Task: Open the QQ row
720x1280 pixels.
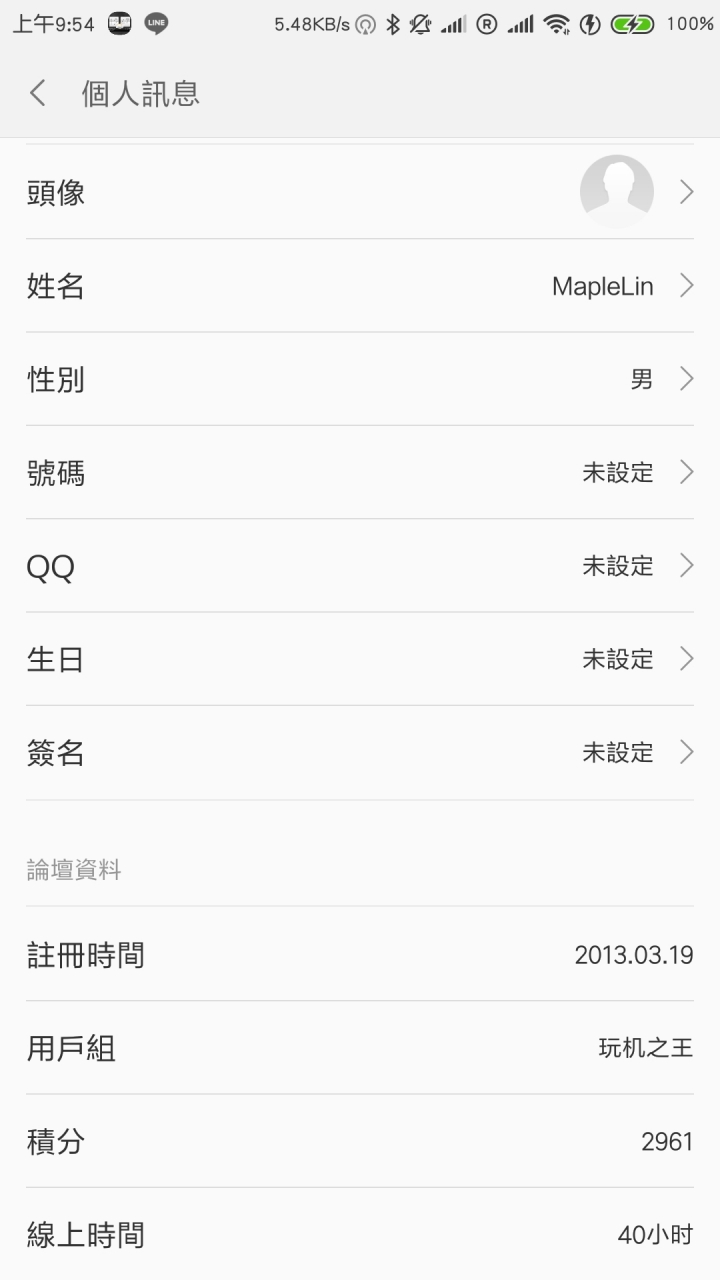Action: click(x=360, y=566)
